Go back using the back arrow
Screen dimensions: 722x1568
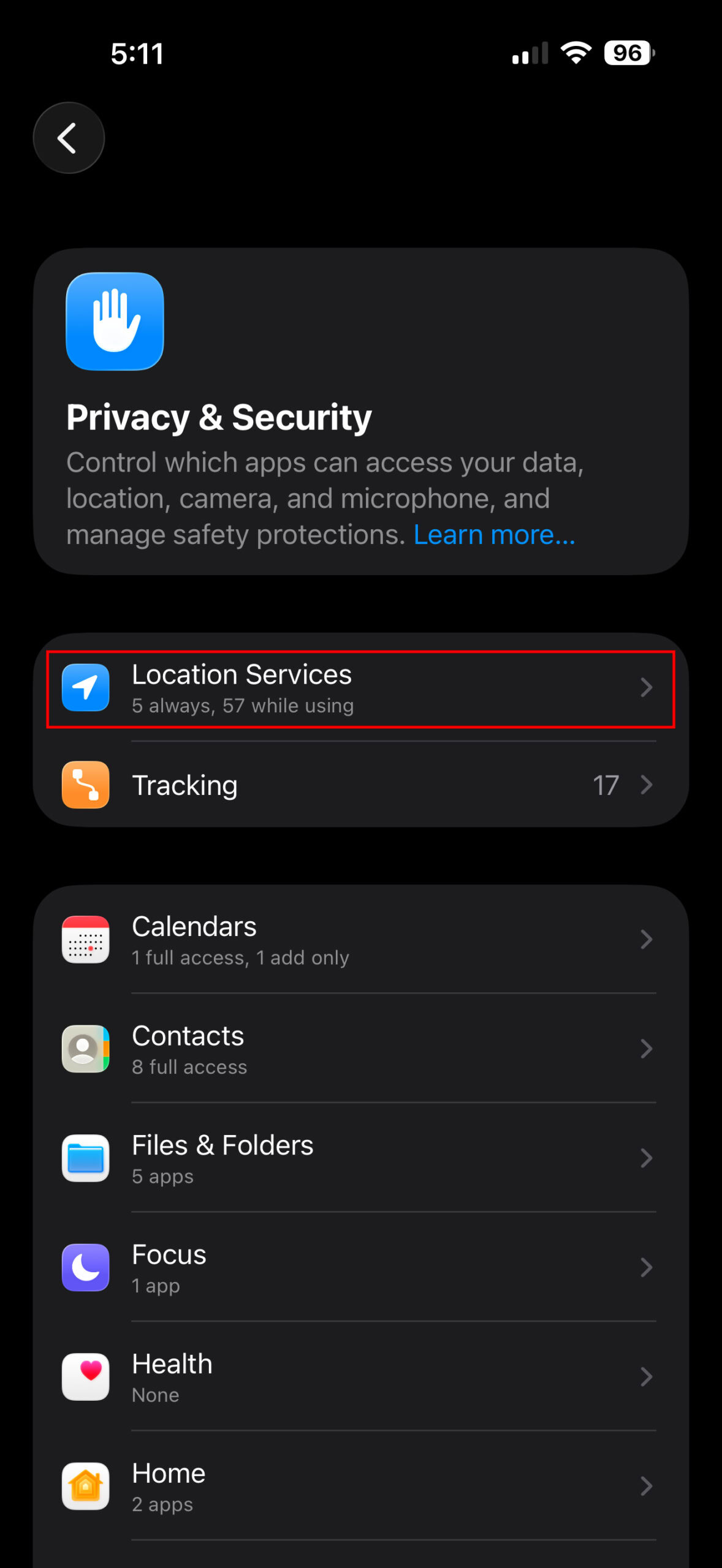(69, 137)
